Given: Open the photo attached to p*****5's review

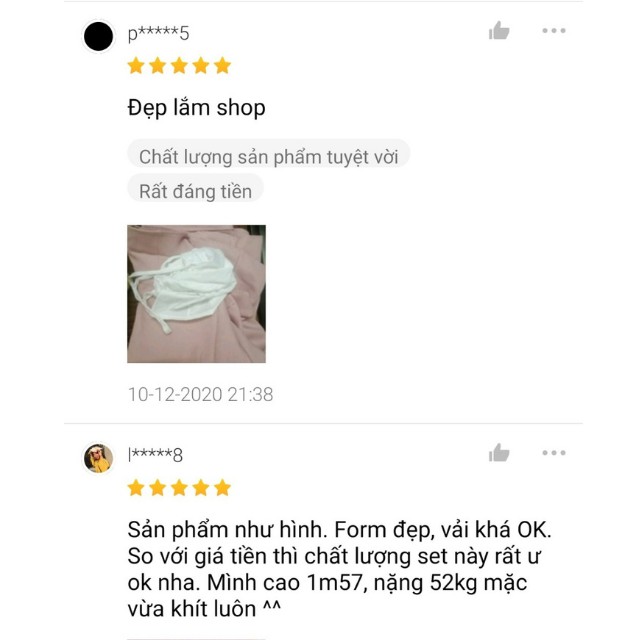Looking at the screenshot, I should (196, 294).
